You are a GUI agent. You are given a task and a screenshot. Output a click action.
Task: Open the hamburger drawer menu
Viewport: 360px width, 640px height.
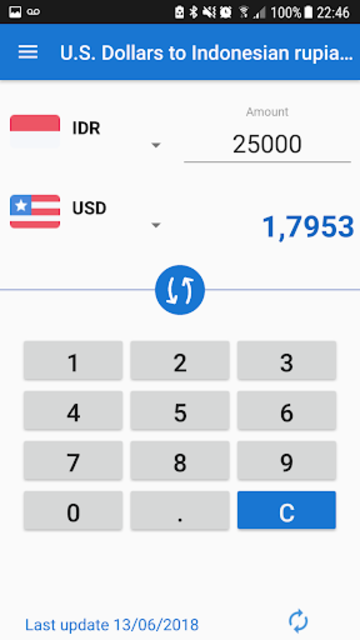point(28,52)
